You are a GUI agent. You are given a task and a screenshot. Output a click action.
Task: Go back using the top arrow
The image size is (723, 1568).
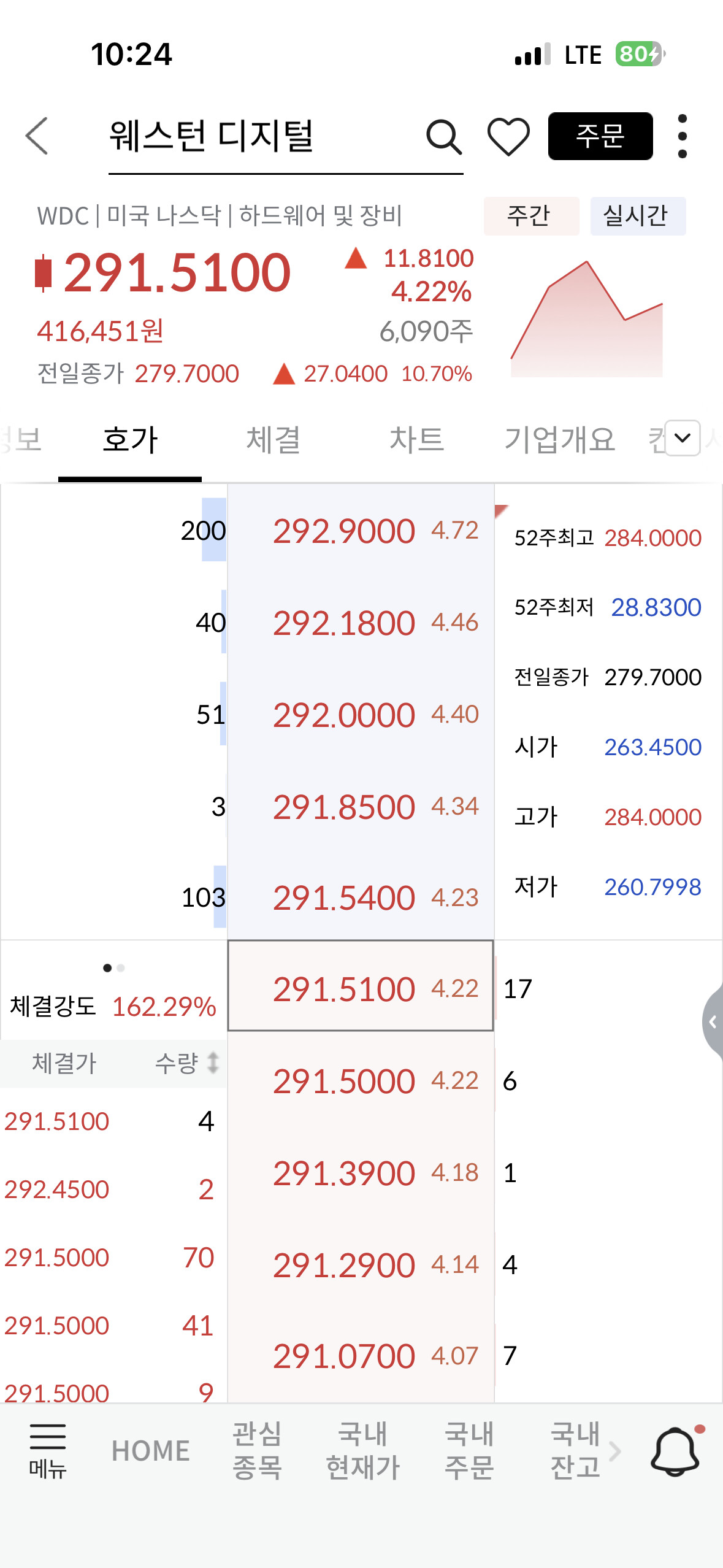pyautogui.click(x=37, y=136)
